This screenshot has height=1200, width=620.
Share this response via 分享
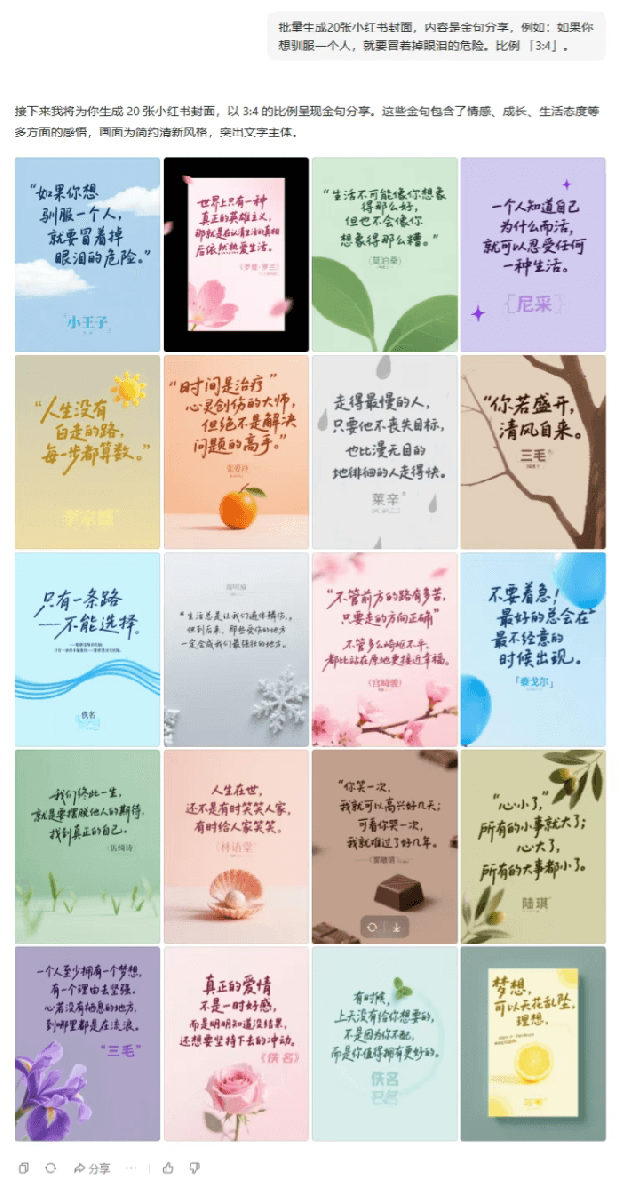pyautogui.click(x=92, y=1168)
